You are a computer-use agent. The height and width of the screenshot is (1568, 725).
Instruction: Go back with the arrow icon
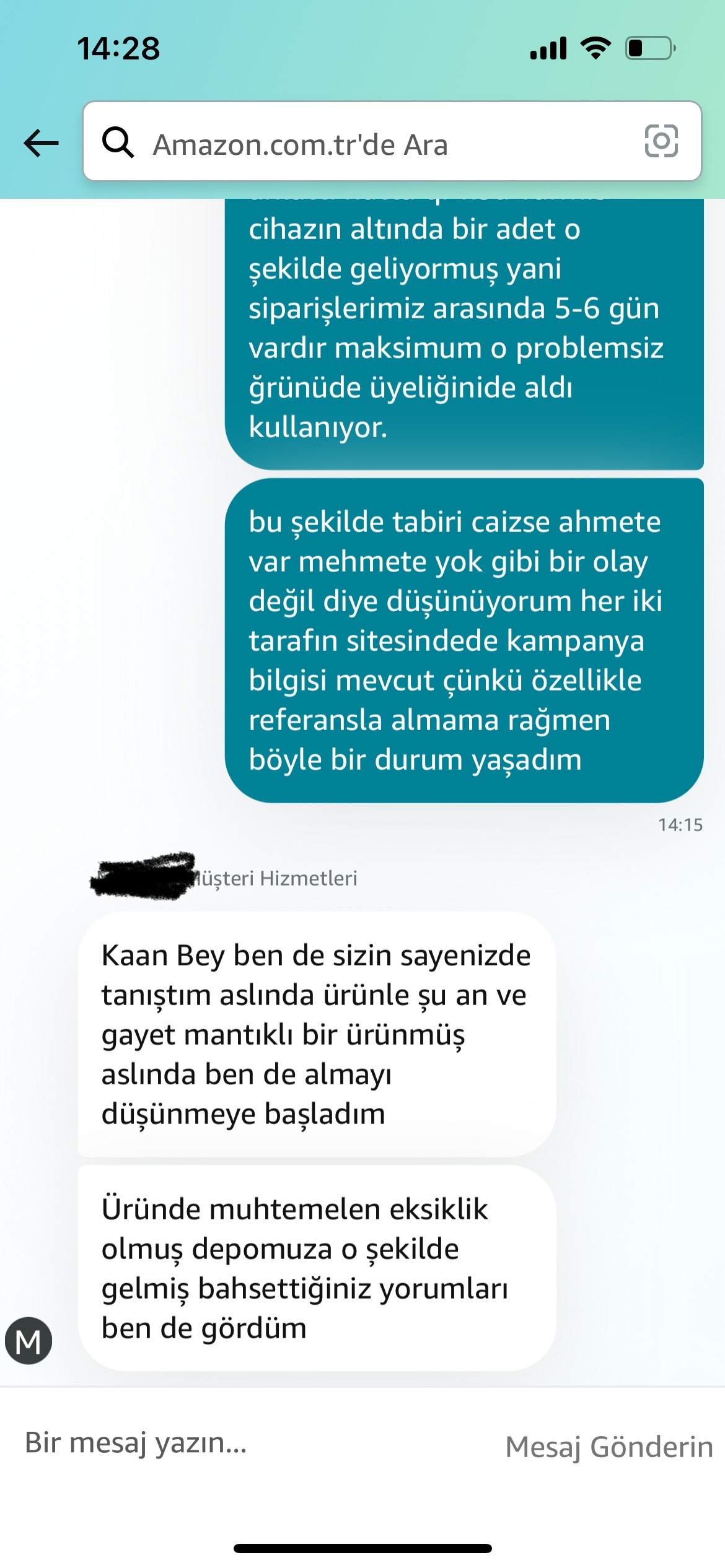pos(41,143)
